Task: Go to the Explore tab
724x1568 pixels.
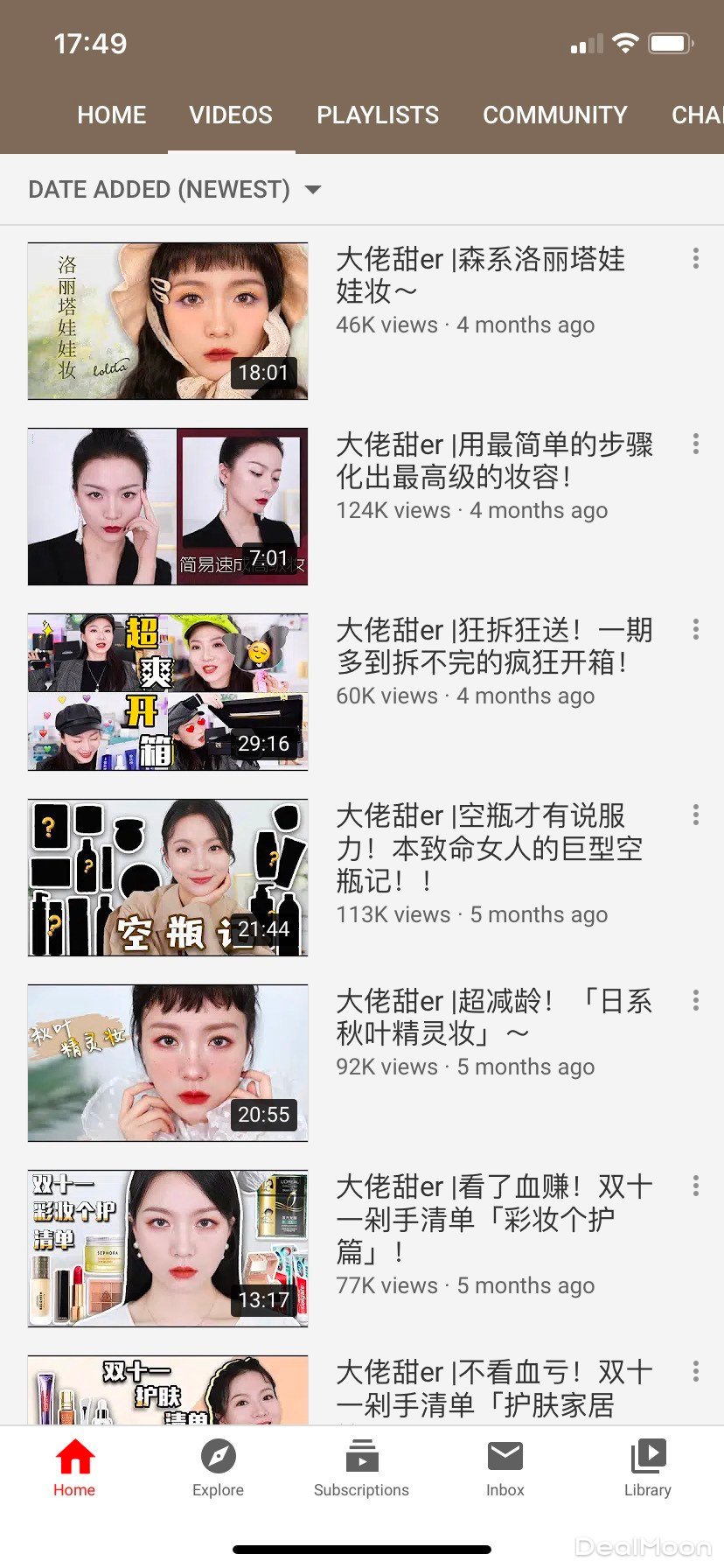Action: click(x=218, y=1468)
